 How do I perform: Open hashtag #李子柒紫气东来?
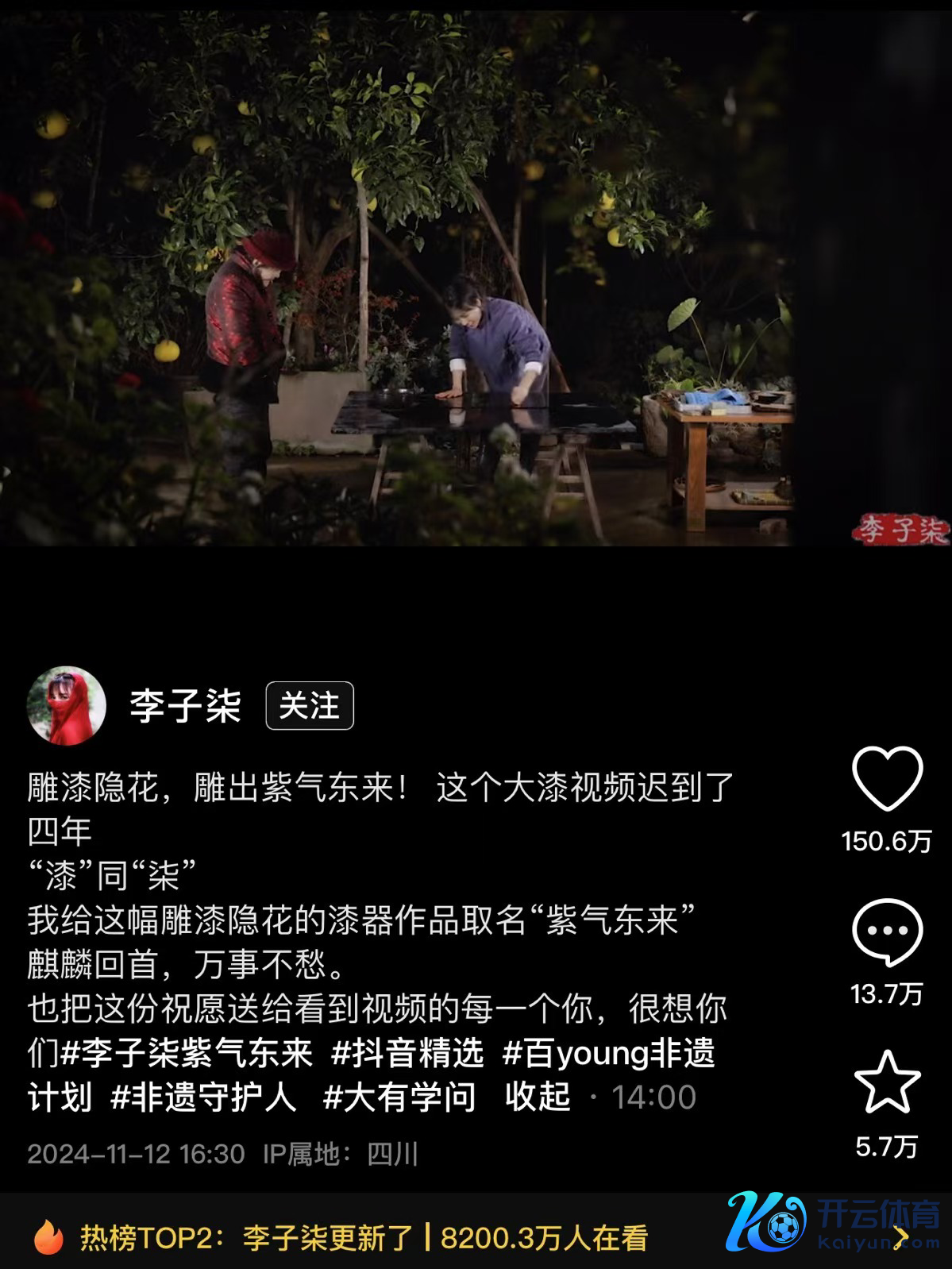tap(187, 1053)
